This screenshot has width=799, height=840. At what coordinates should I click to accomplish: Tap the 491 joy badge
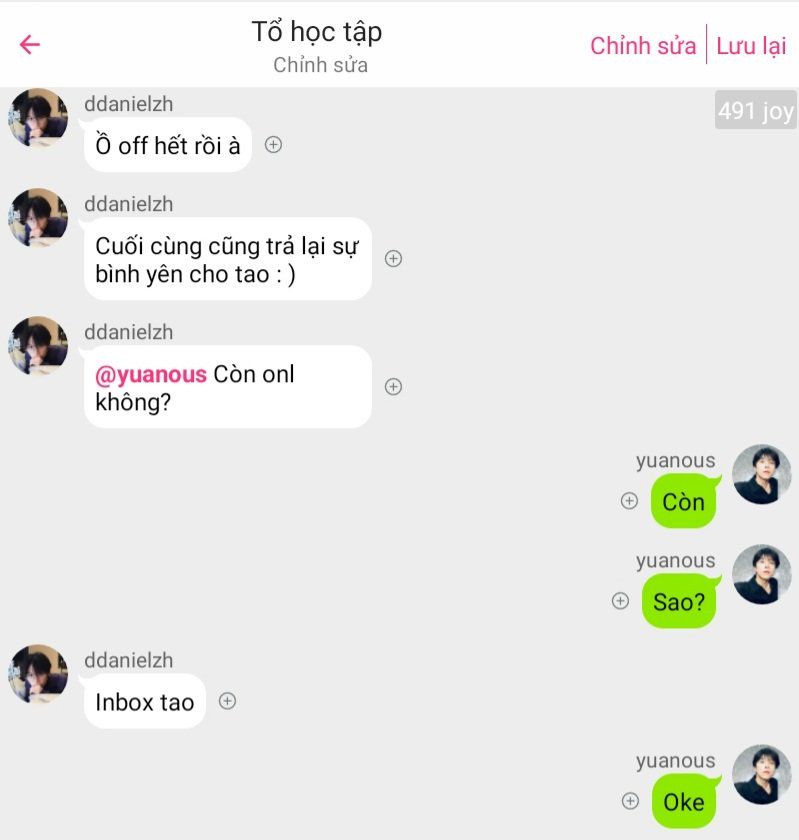(756, 110)
